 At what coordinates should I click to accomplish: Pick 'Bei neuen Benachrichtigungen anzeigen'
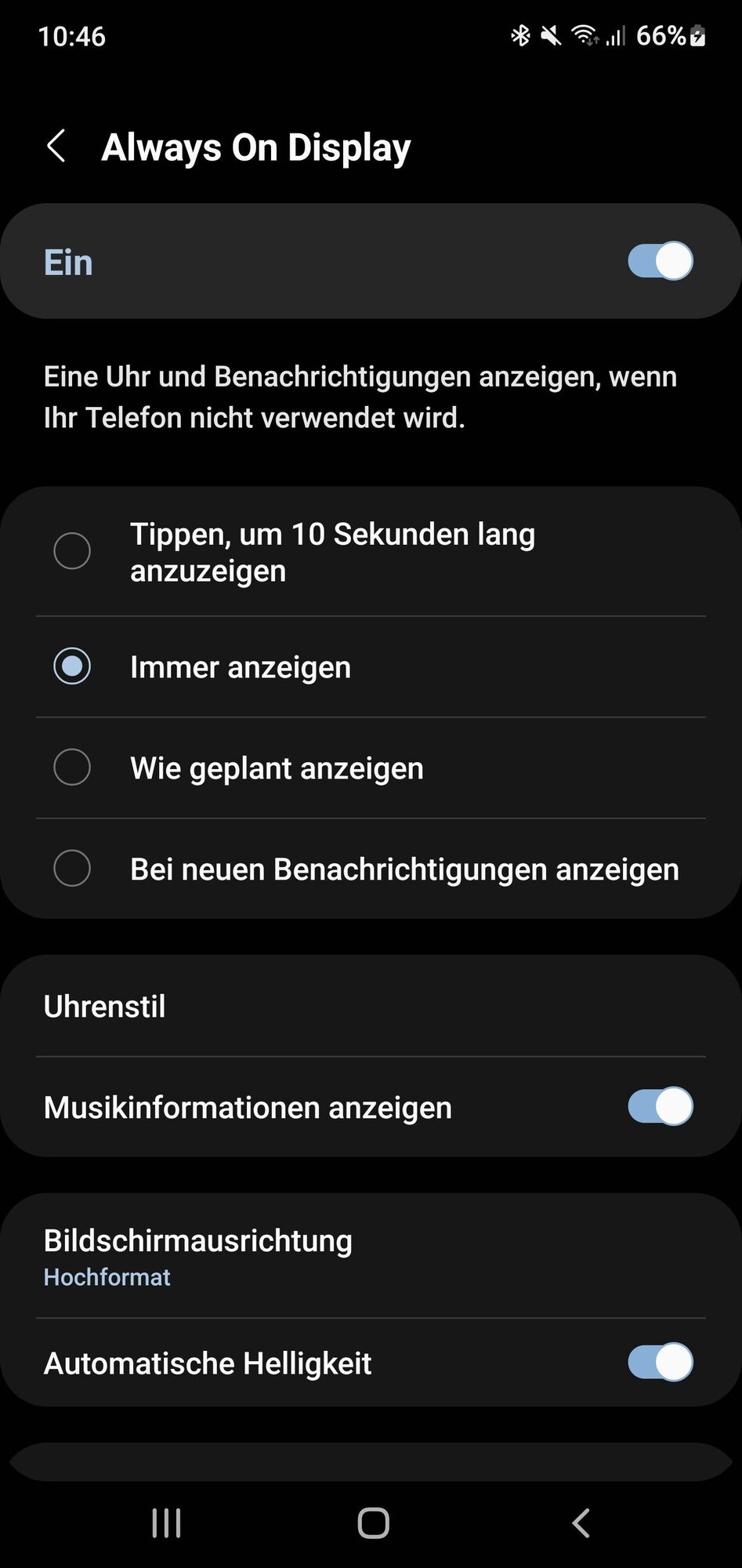(x=72, y=869)
